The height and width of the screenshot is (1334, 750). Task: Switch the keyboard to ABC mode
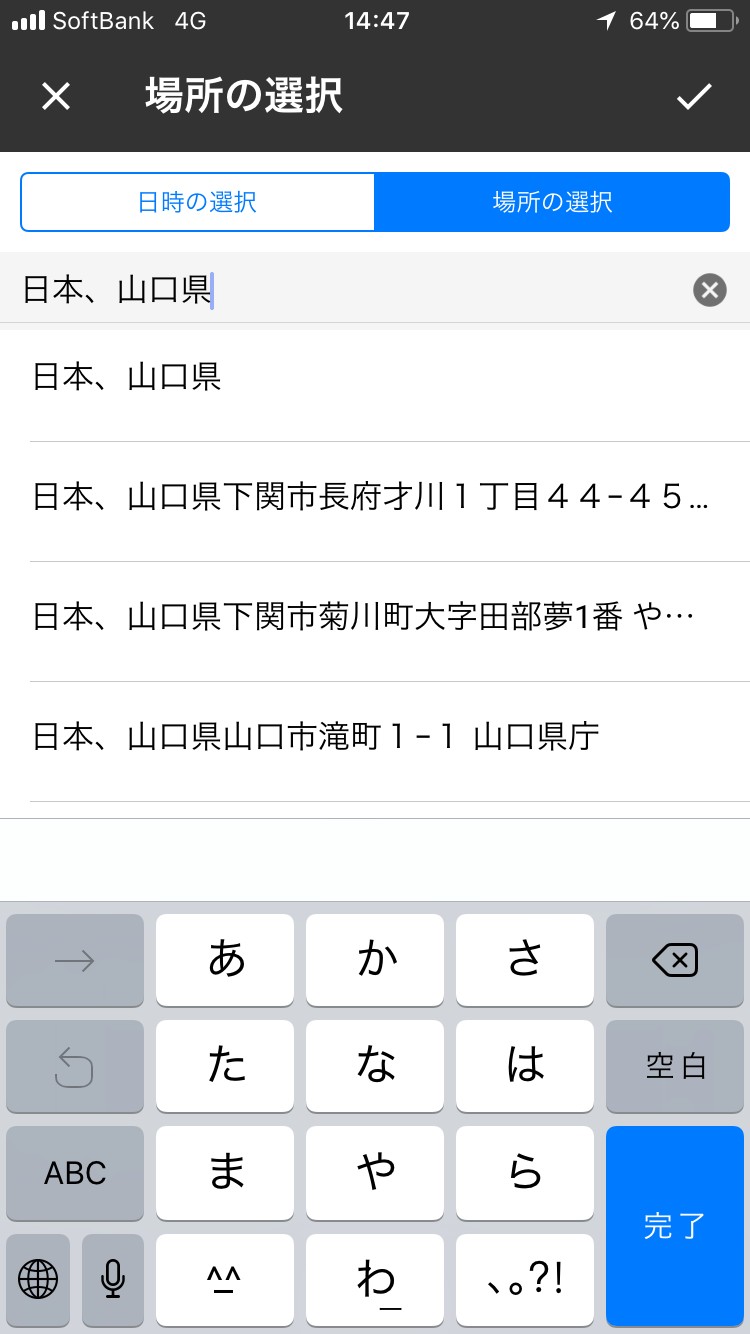[x=75, y=1173]
